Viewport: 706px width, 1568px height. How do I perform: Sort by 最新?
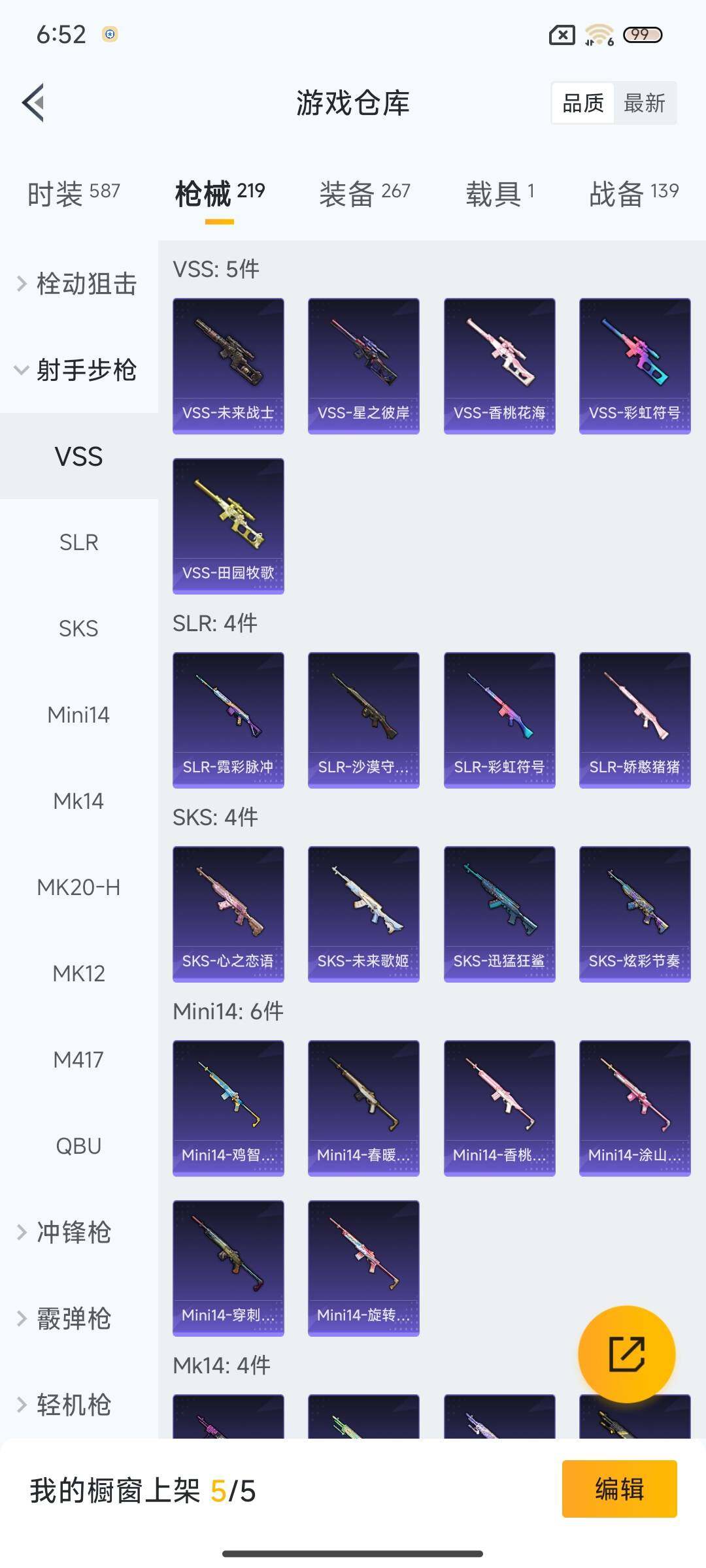pyautogui.click(x=644, y=103)
